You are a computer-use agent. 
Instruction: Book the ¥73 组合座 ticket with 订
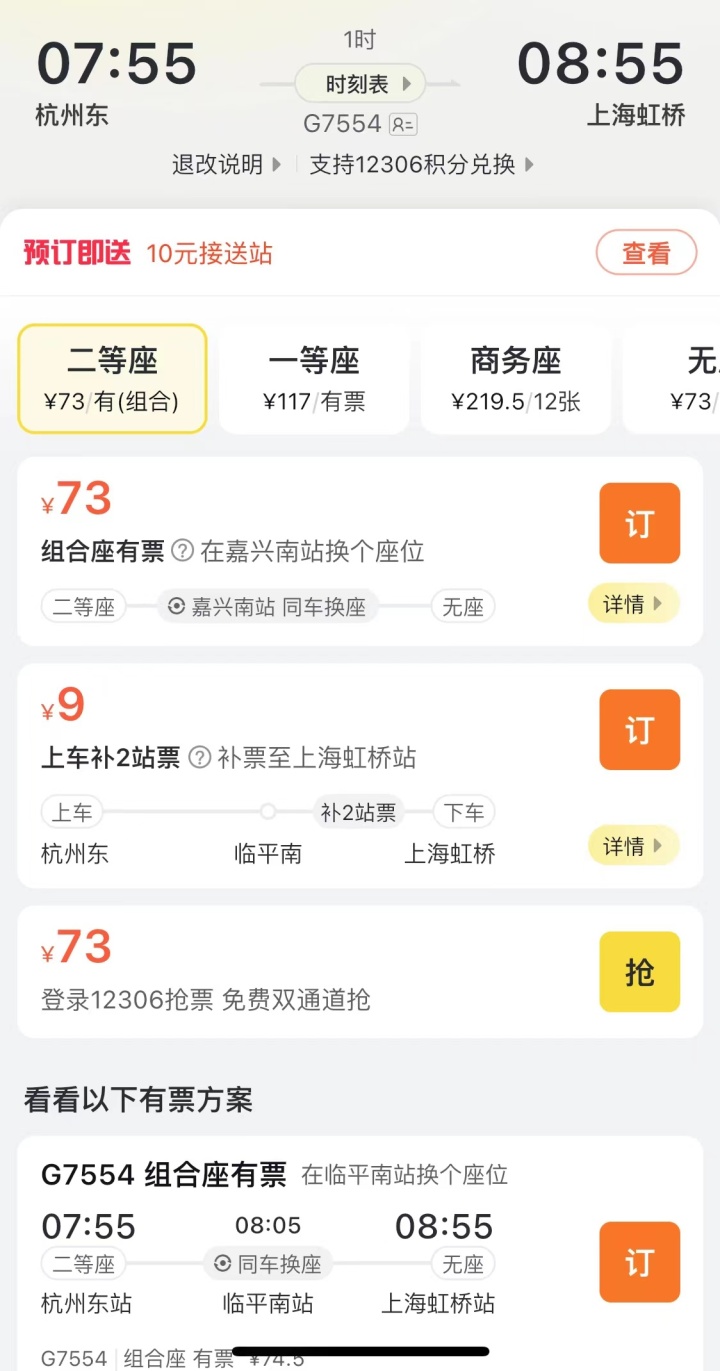click(x=640, y=523)
